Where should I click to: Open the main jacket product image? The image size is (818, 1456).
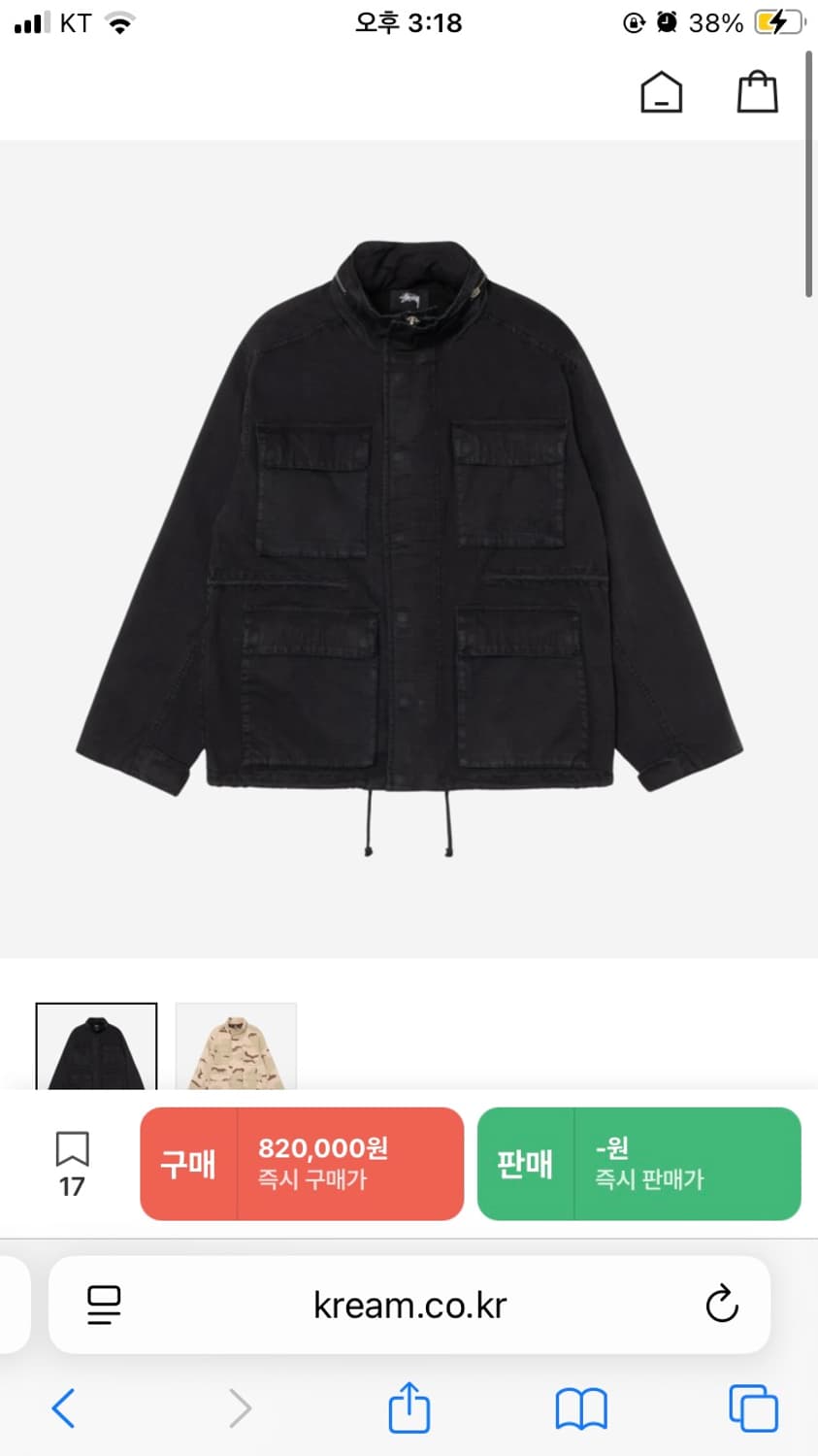(409, 548)
